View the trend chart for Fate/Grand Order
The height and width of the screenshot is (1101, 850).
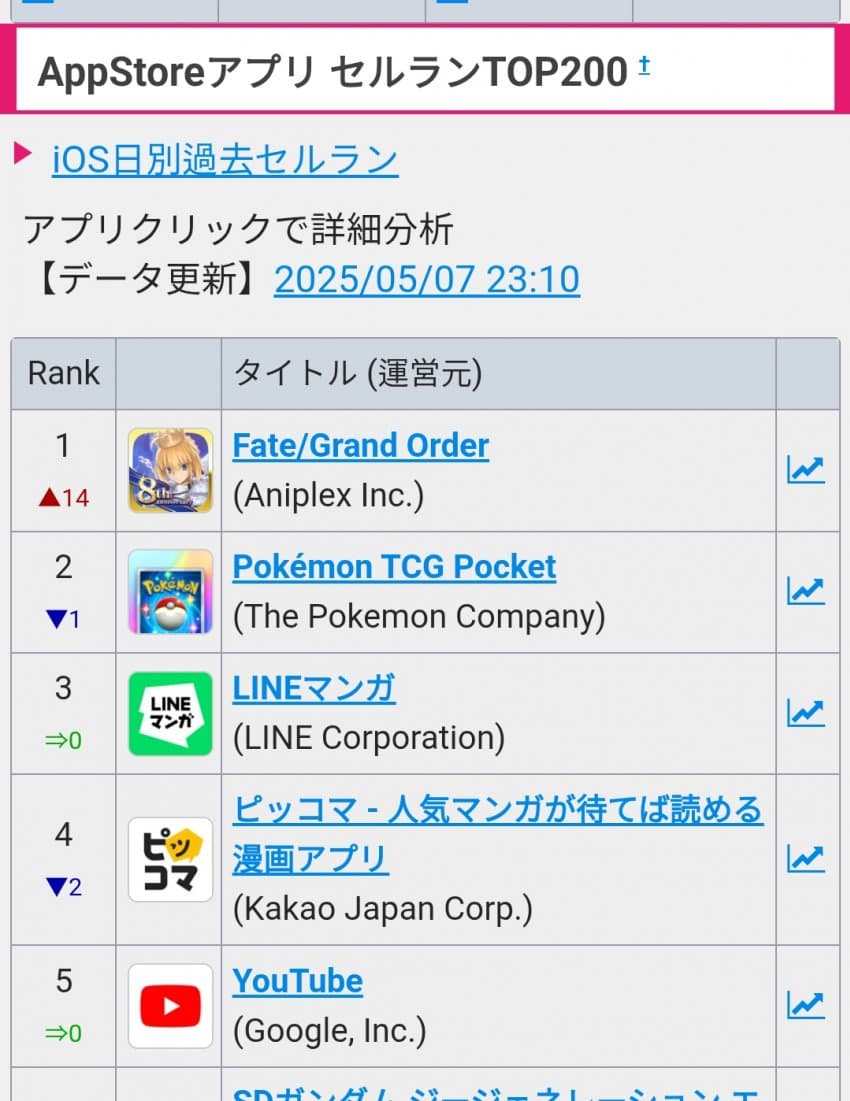point(805,470)
